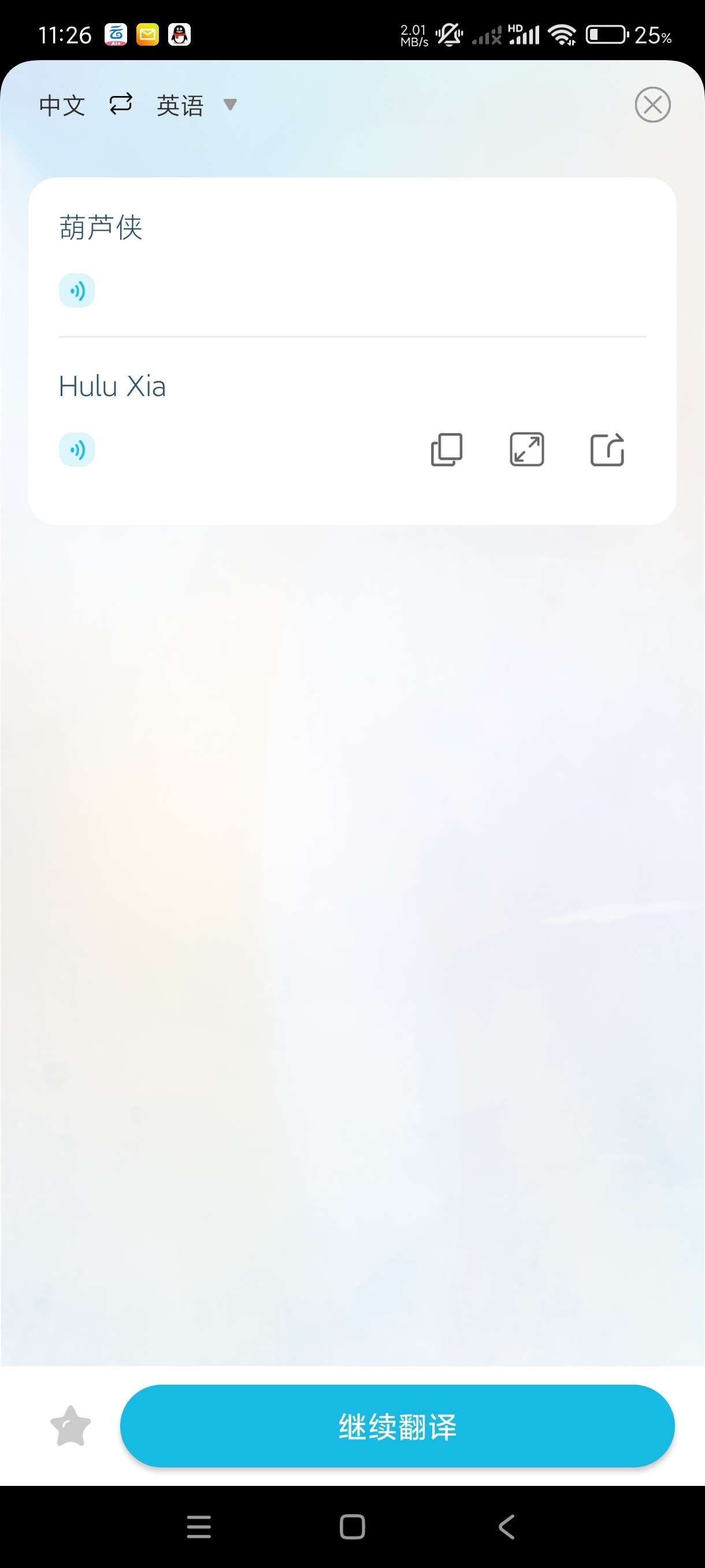Share the translation result
Screen dimensions: 705x1568
click(x=607, y=450)
